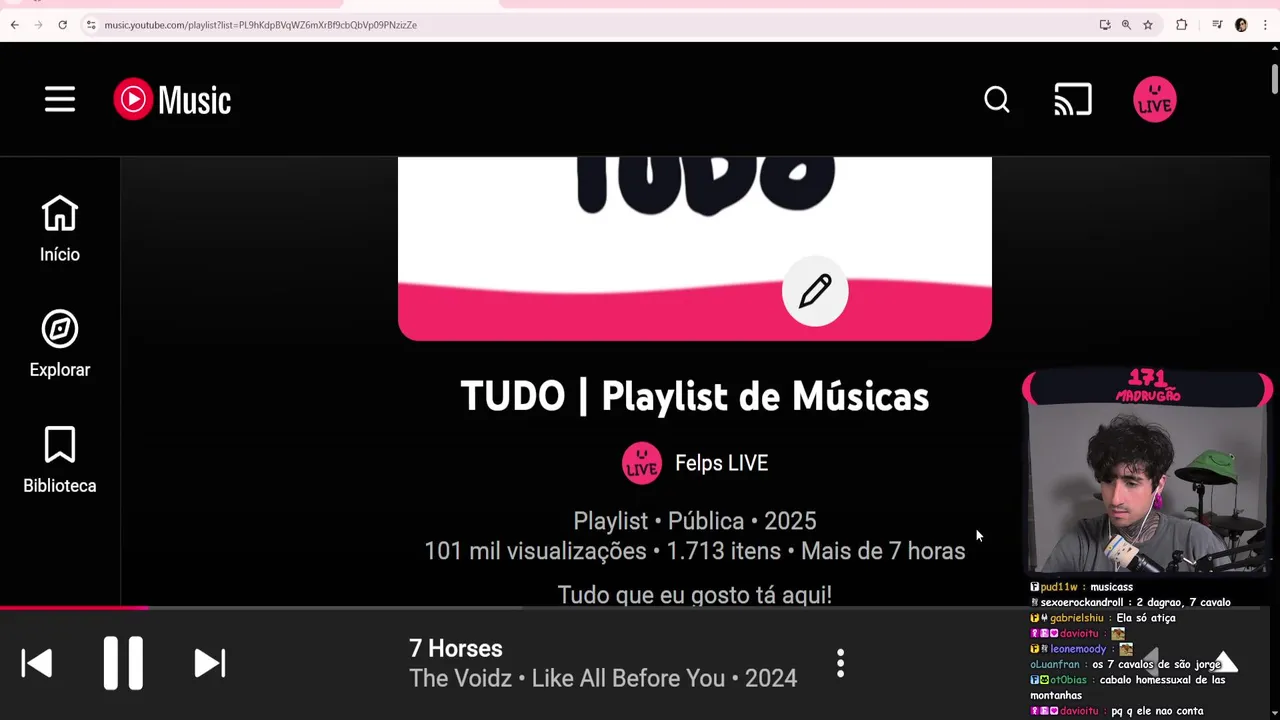The image size is (1280, 720).
Task: Open YouTube Music search
Action: (x=996, y=99)
